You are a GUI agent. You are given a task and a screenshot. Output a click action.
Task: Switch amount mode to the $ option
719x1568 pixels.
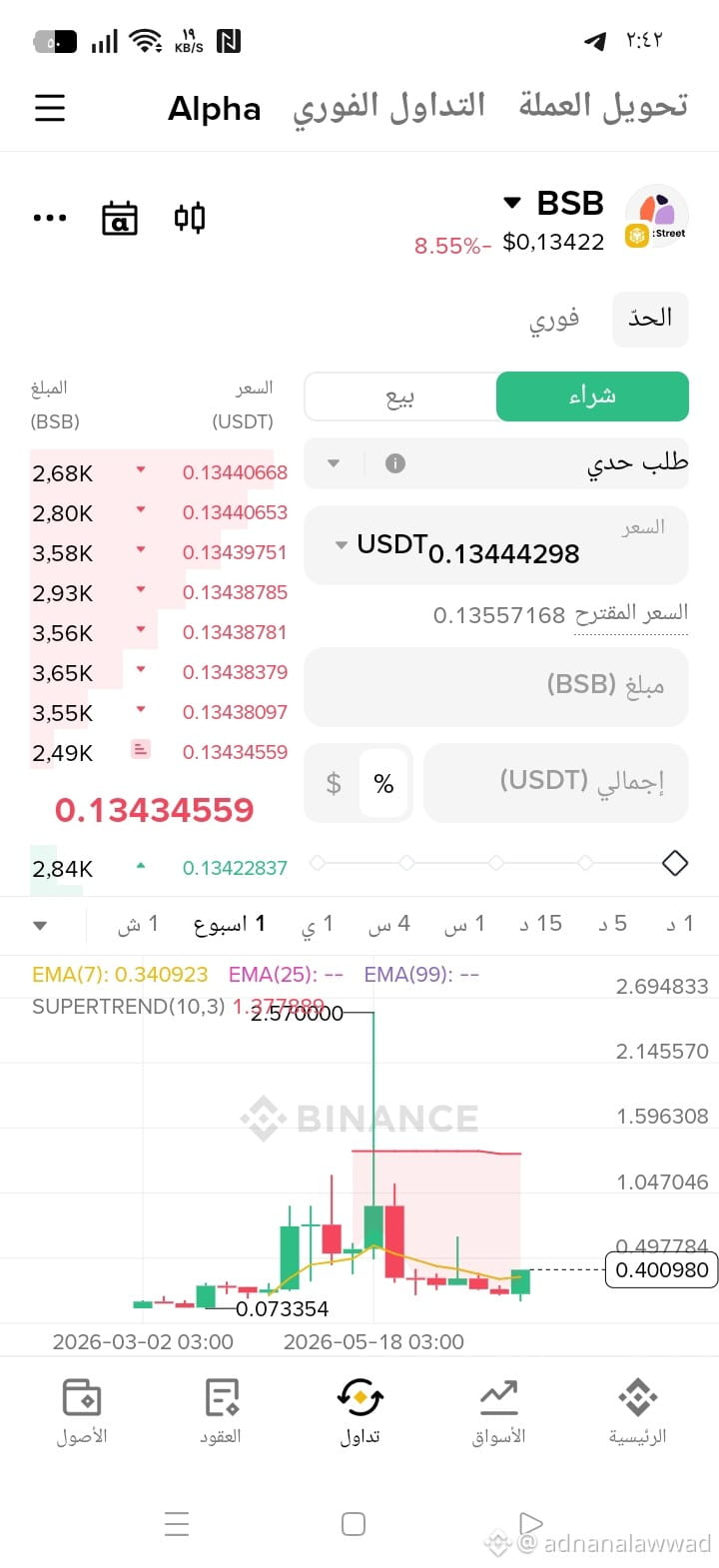(x=334, y=784)
